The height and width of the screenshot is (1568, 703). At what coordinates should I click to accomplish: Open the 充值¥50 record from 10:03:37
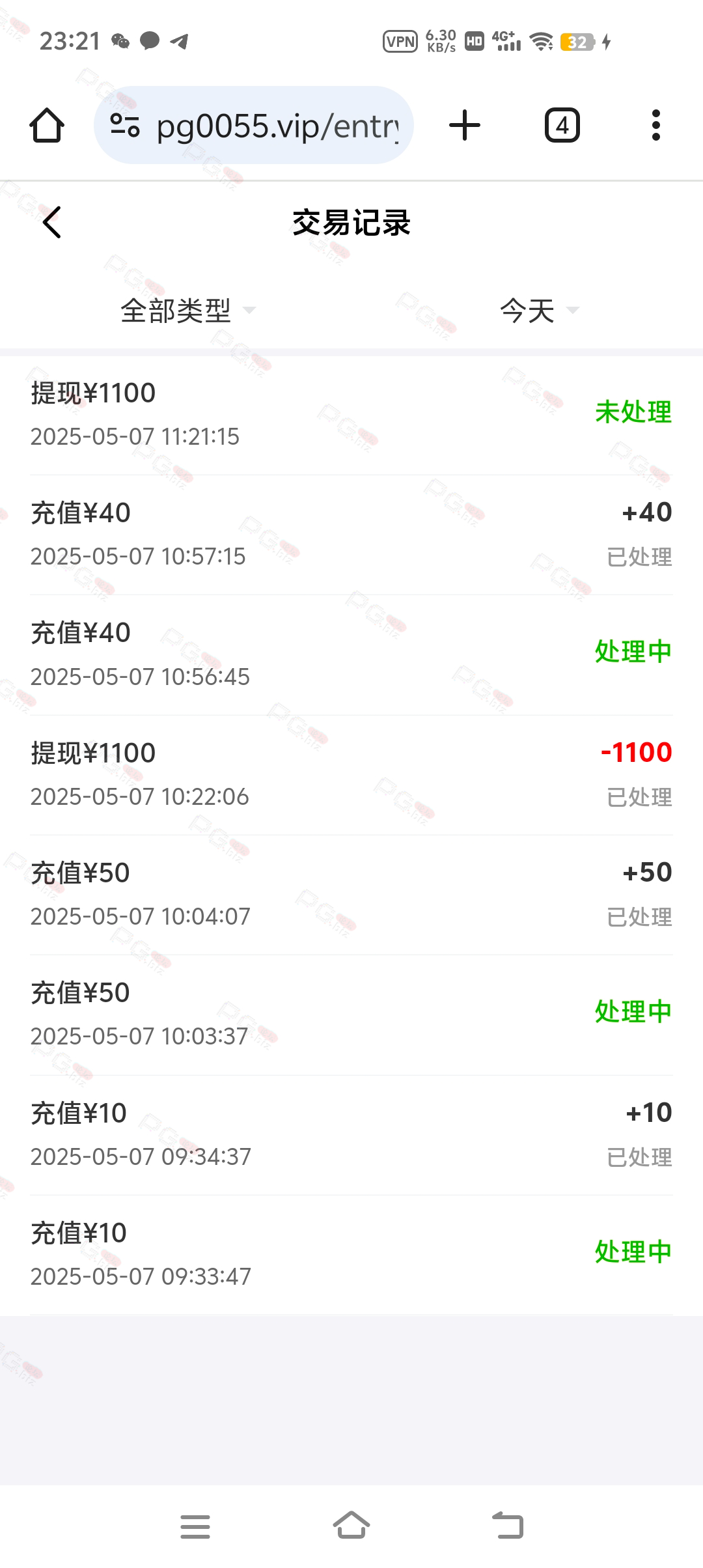point(351,1015)
